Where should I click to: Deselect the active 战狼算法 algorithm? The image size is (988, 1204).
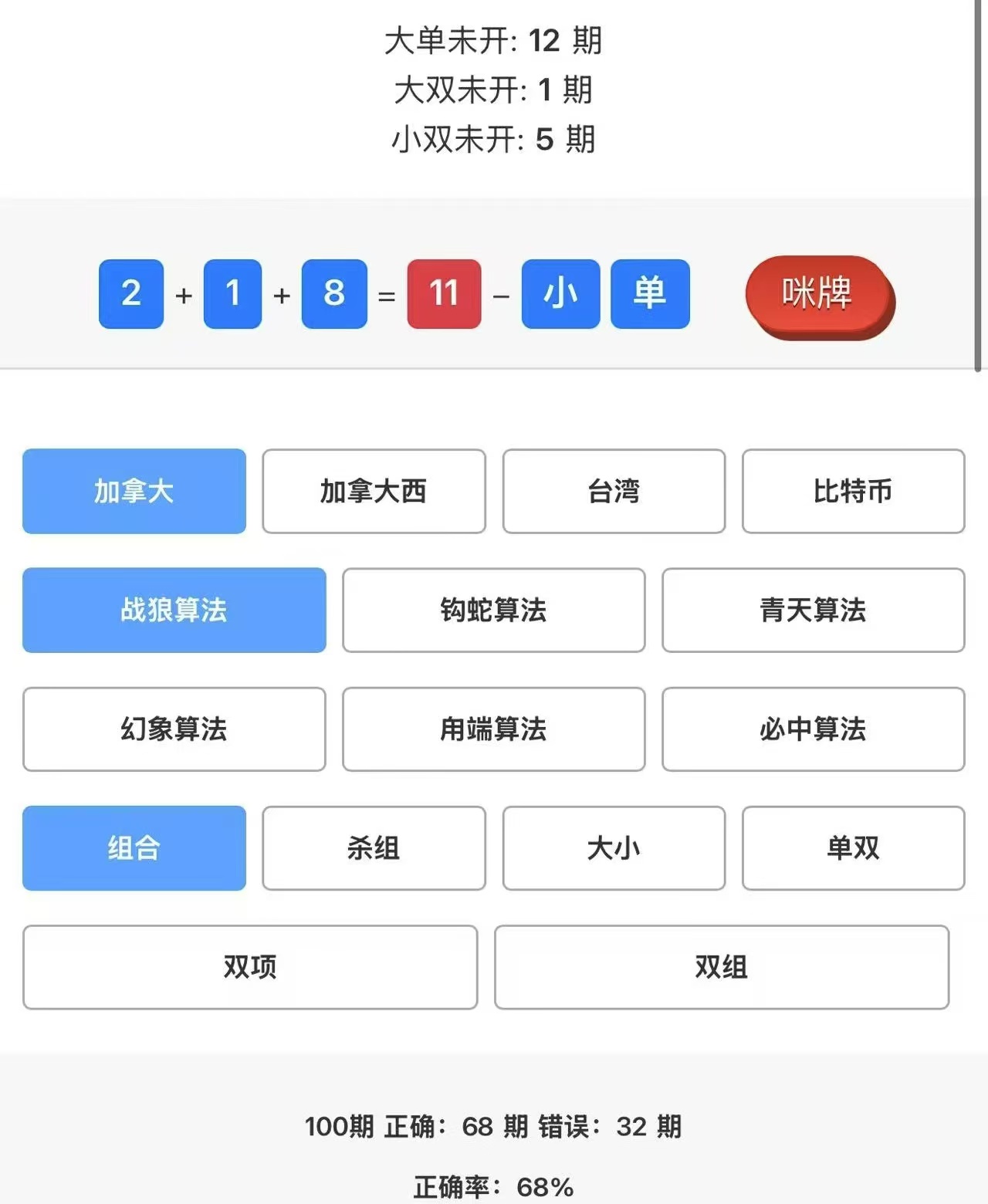tap(174, 610)
